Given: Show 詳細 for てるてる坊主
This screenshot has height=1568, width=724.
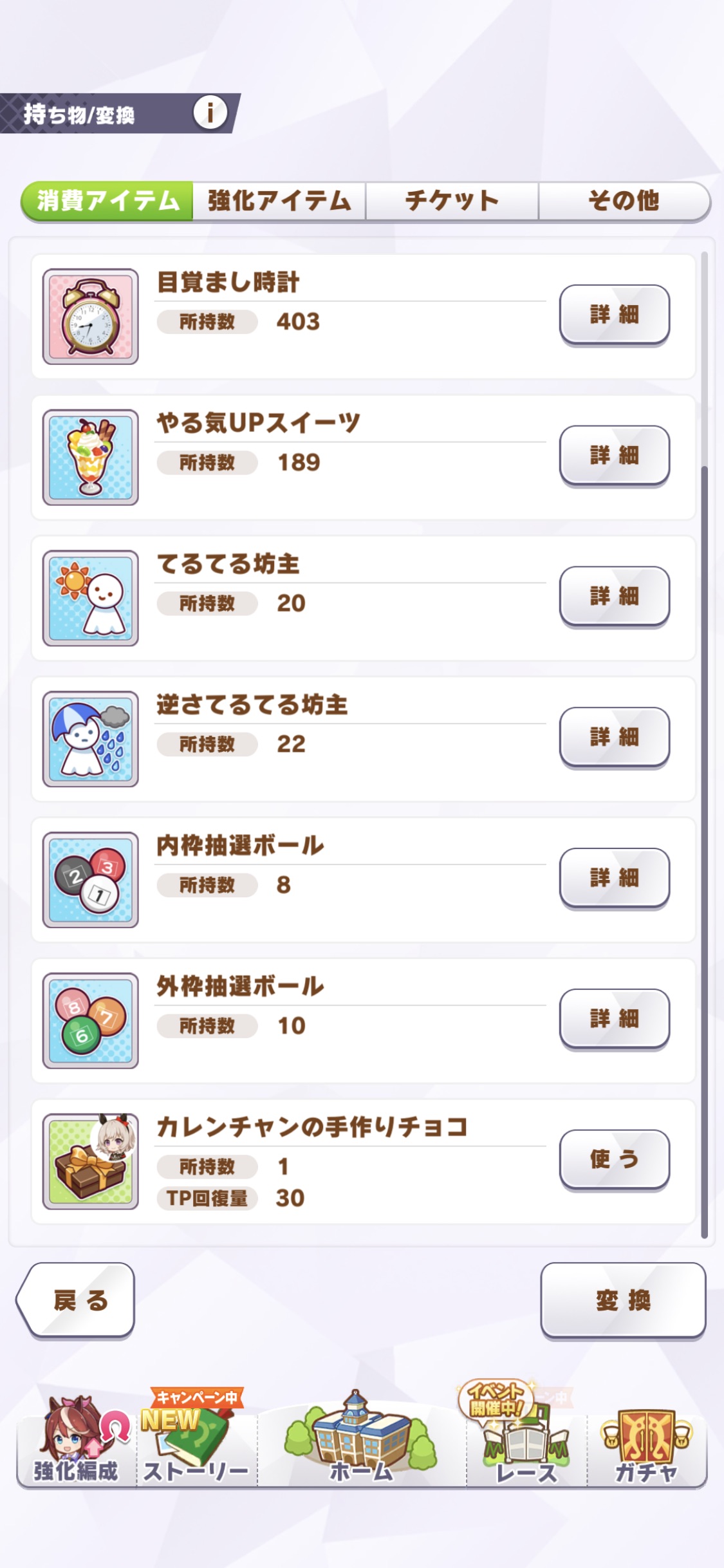Looking at the screenshot, I should 614,596.
